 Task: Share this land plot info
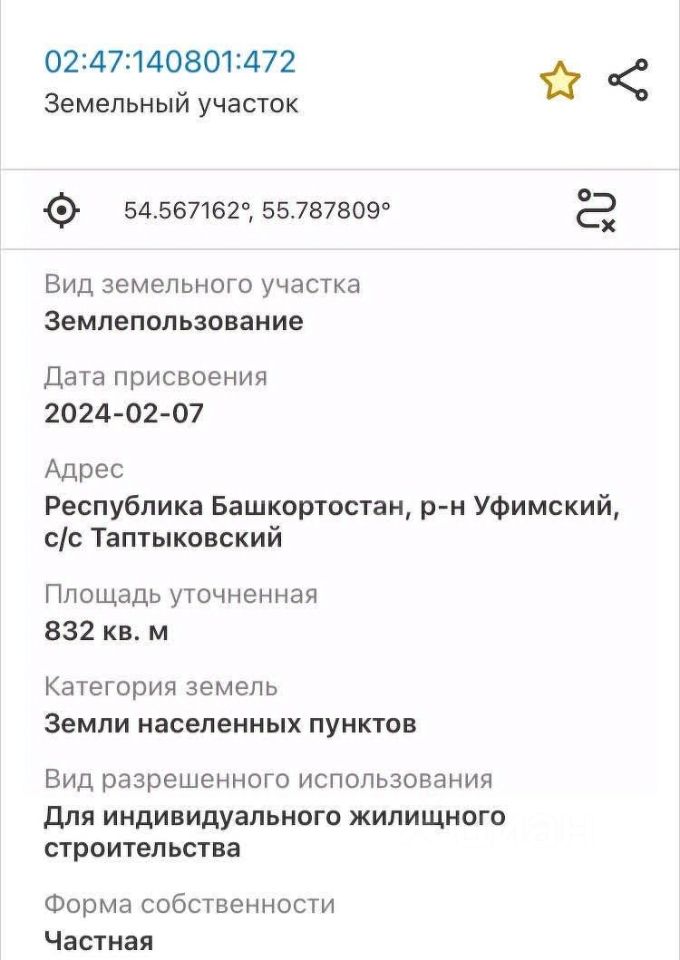(x=629, y=81)
